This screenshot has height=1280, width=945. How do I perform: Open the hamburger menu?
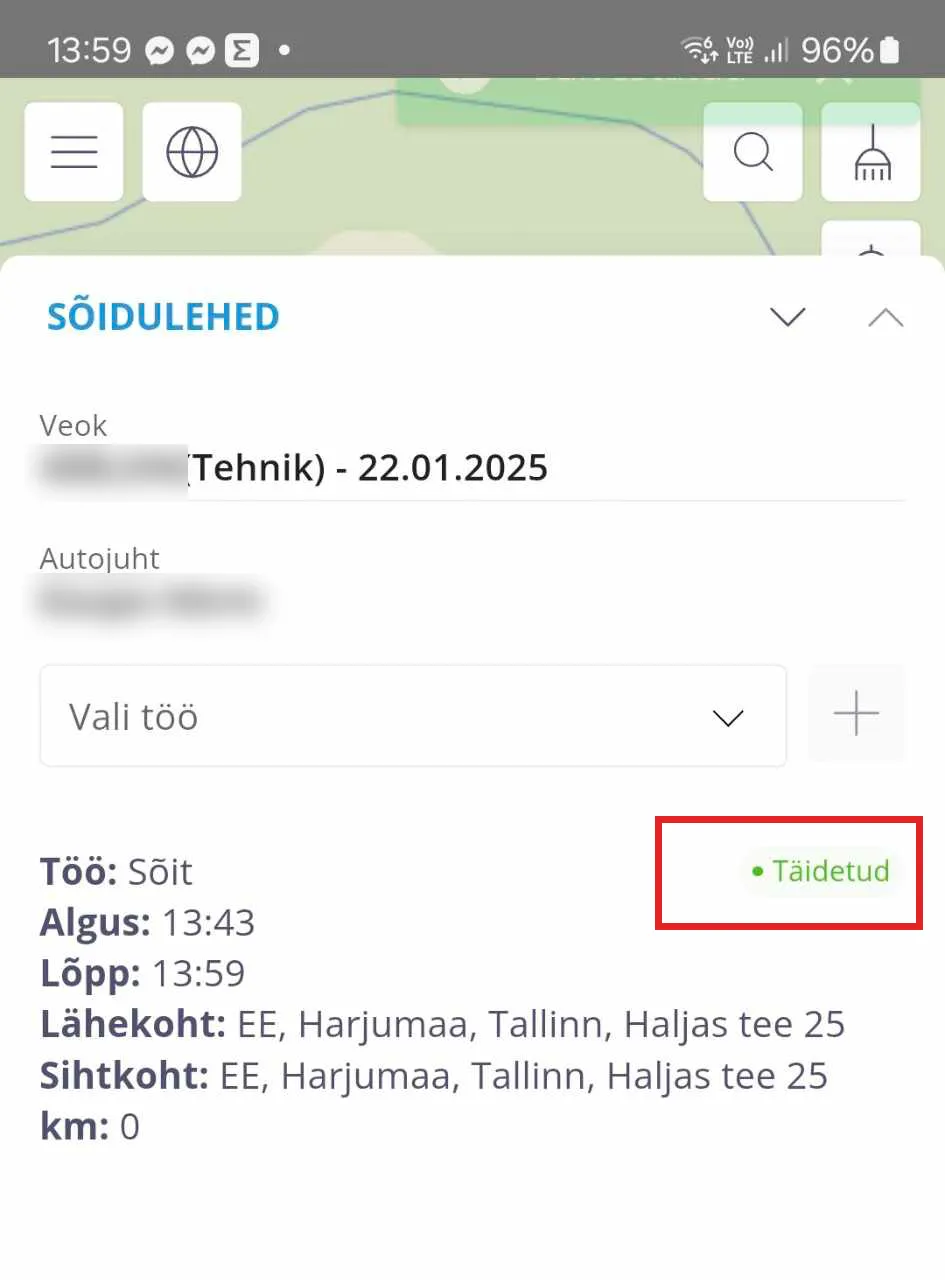pos(74,152)
